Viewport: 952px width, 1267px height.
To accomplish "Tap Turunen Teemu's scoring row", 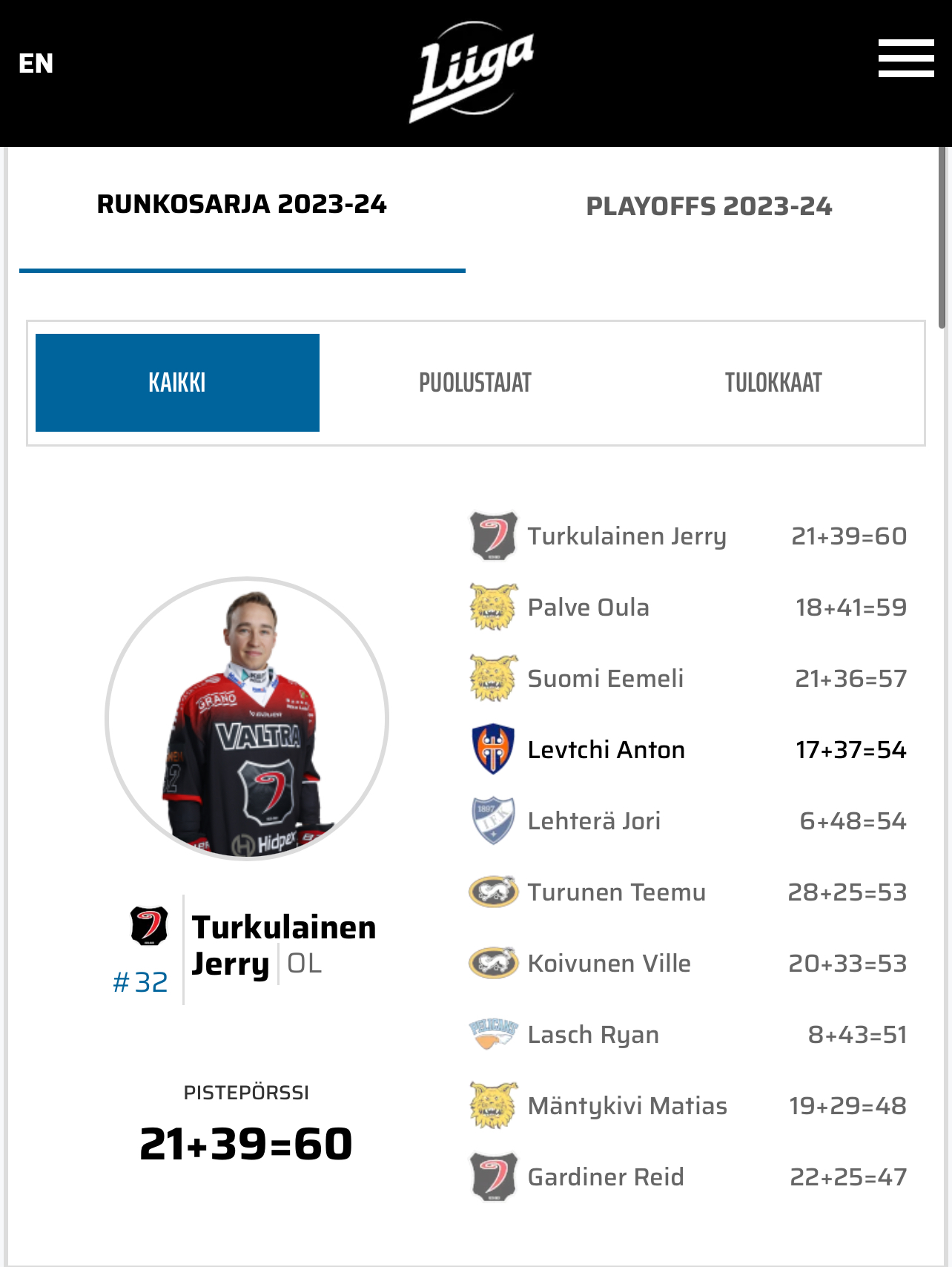I will pos(687,892).
